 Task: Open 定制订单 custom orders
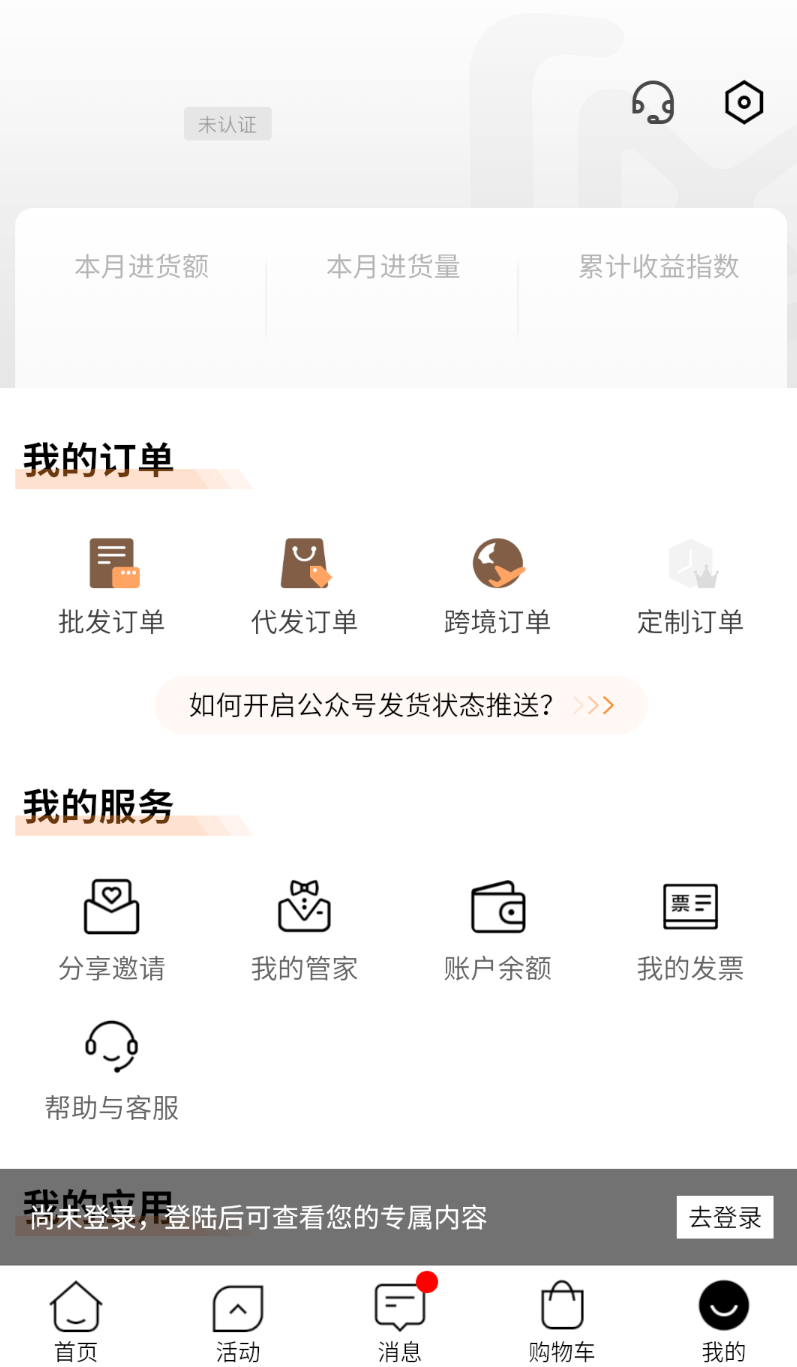(690, 587)
